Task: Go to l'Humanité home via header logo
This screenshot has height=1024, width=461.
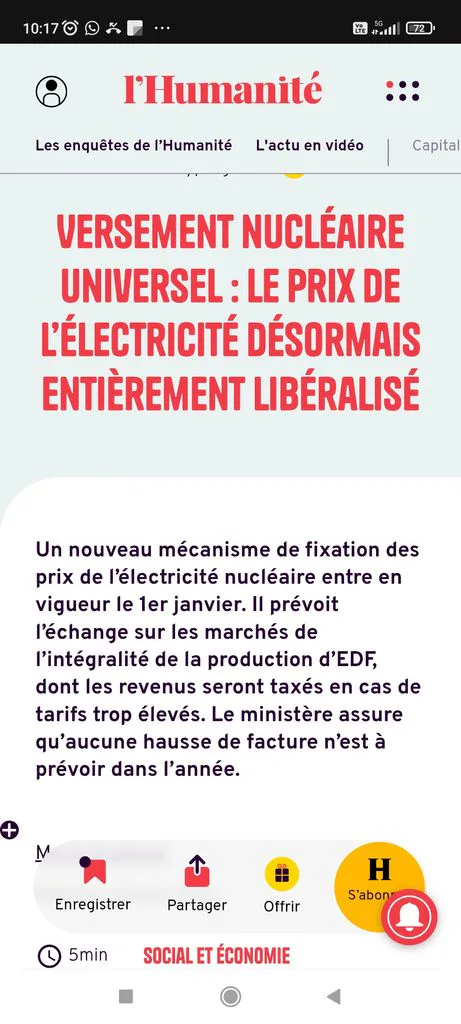Action: (x=223, y=89)
